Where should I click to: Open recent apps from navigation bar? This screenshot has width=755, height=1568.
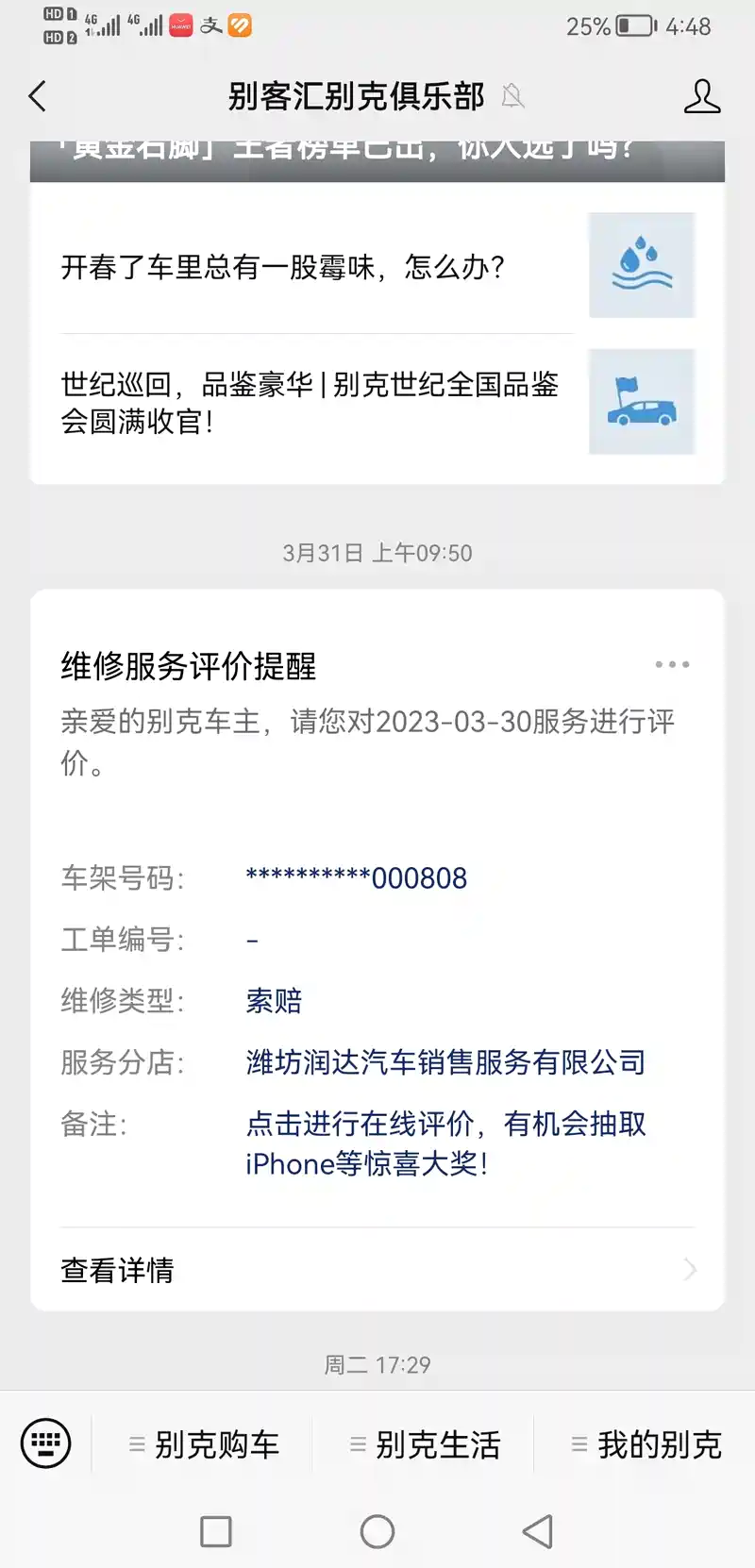(x=216, y=1531)
